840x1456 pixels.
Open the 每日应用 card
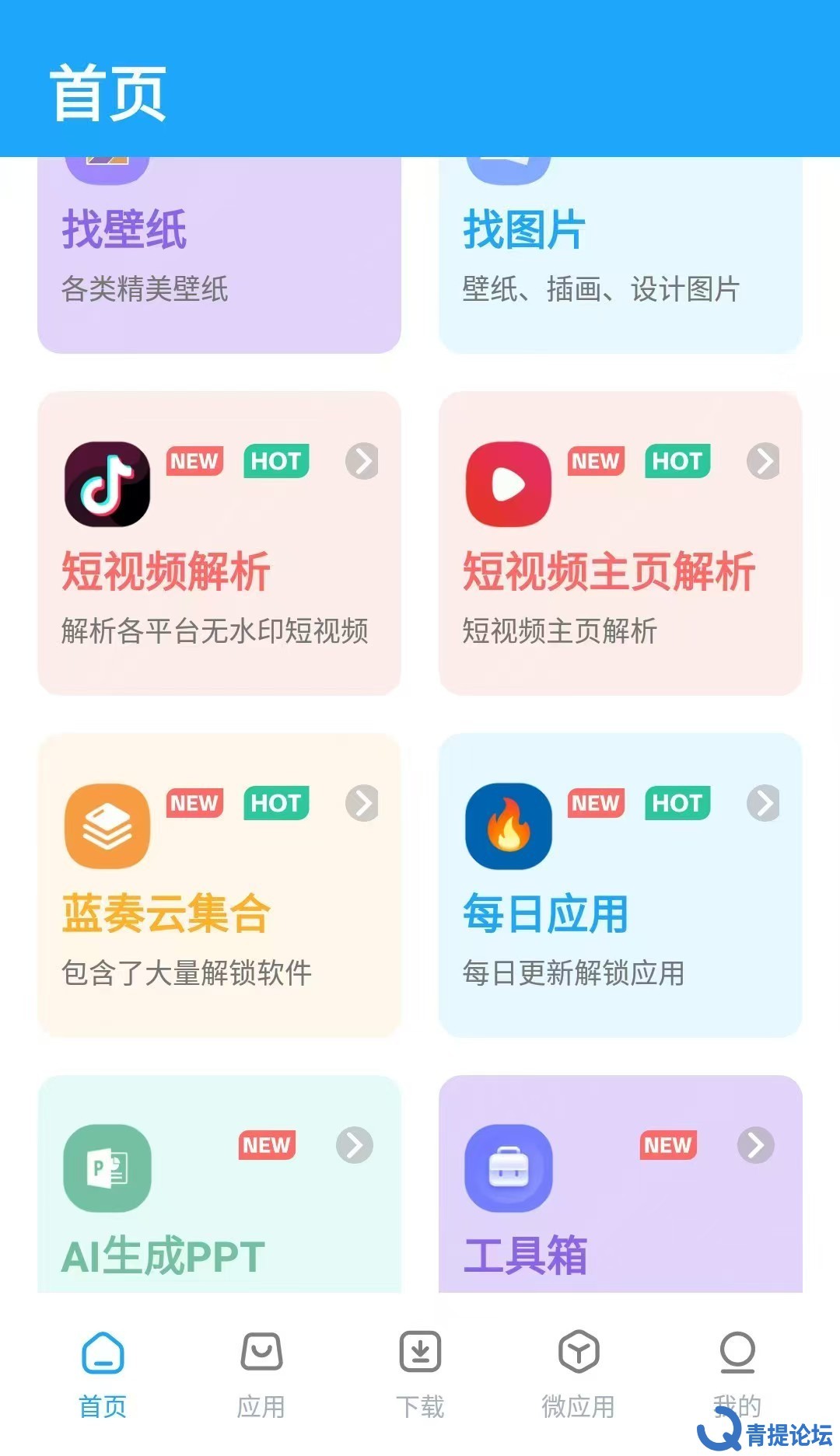pos(621,885)
